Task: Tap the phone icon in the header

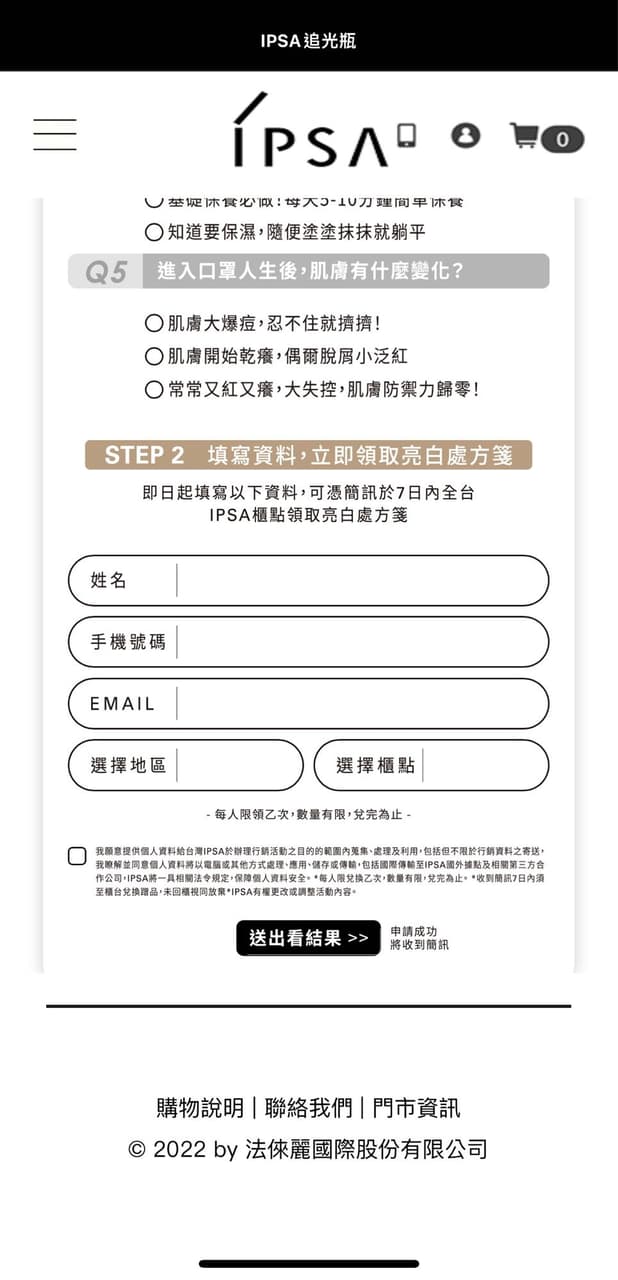Action: 405,136
